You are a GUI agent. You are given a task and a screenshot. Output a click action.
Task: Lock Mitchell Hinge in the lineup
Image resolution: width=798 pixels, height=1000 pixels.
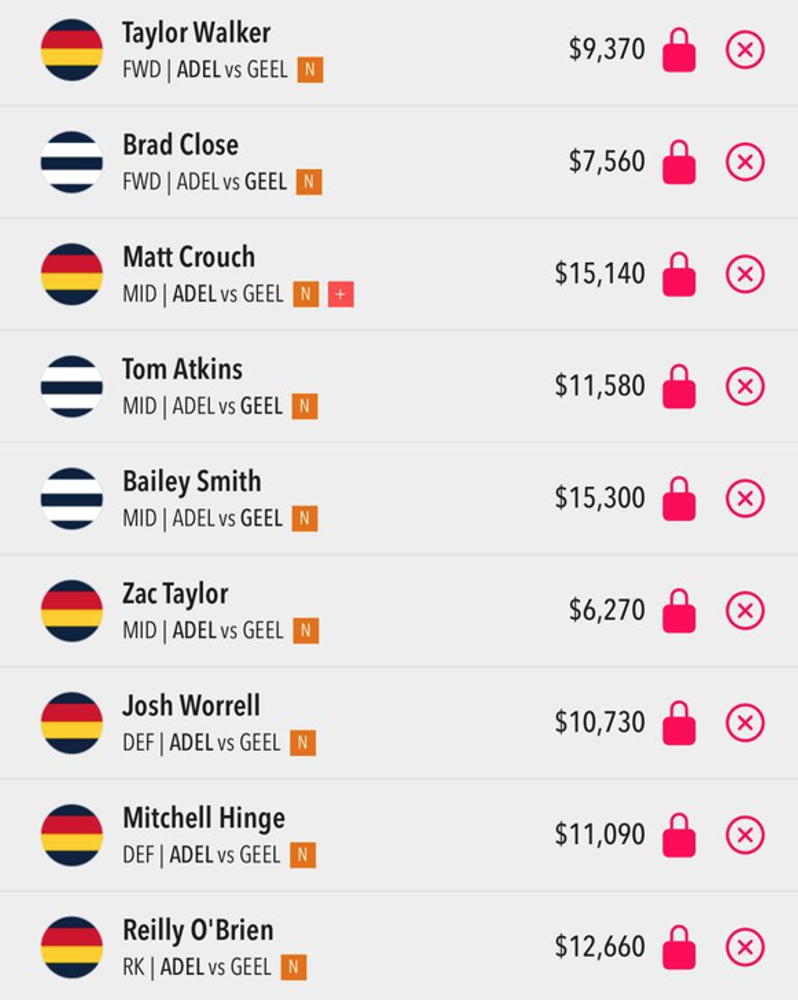679,834
